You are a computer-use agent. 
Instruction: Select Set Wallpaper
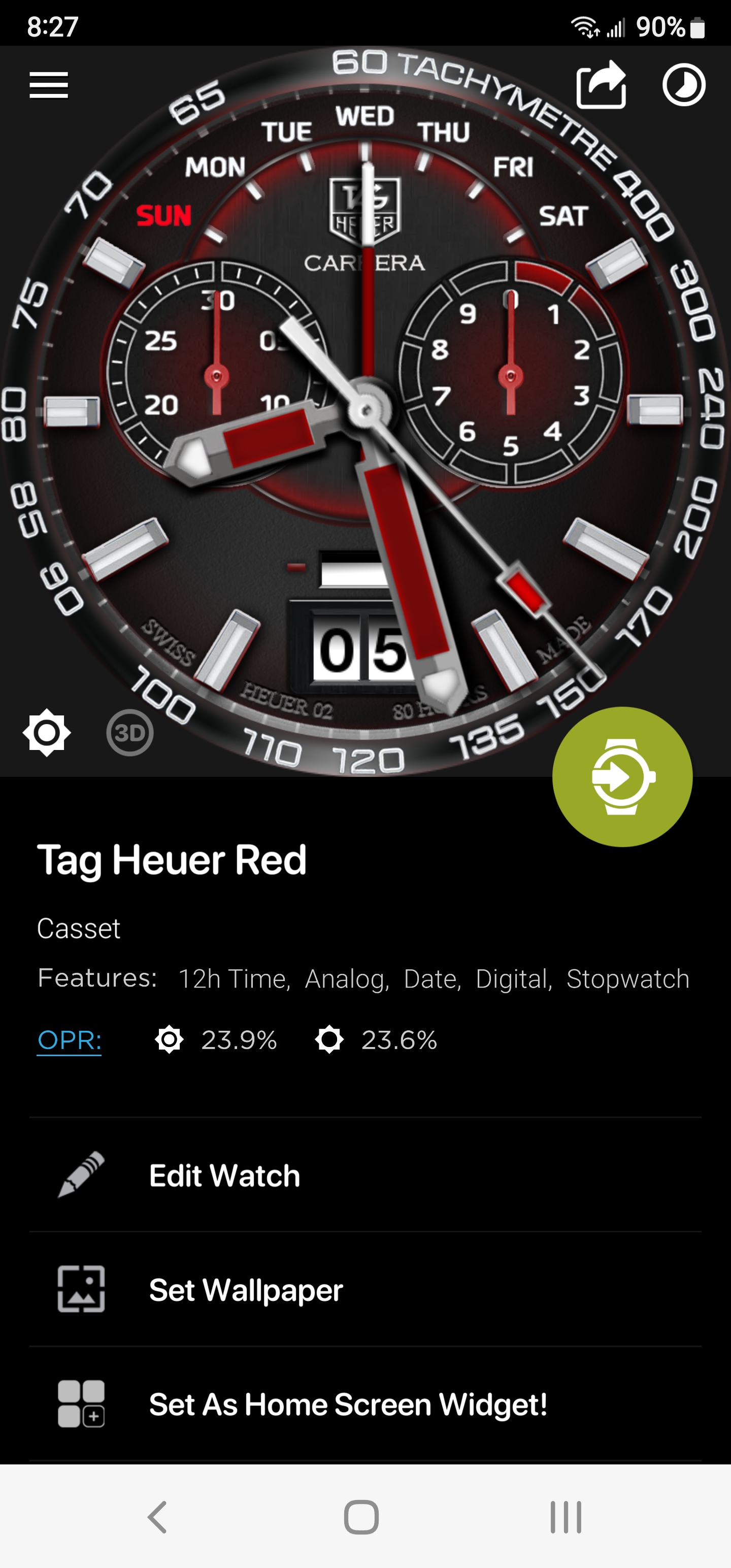(365, 1289)
